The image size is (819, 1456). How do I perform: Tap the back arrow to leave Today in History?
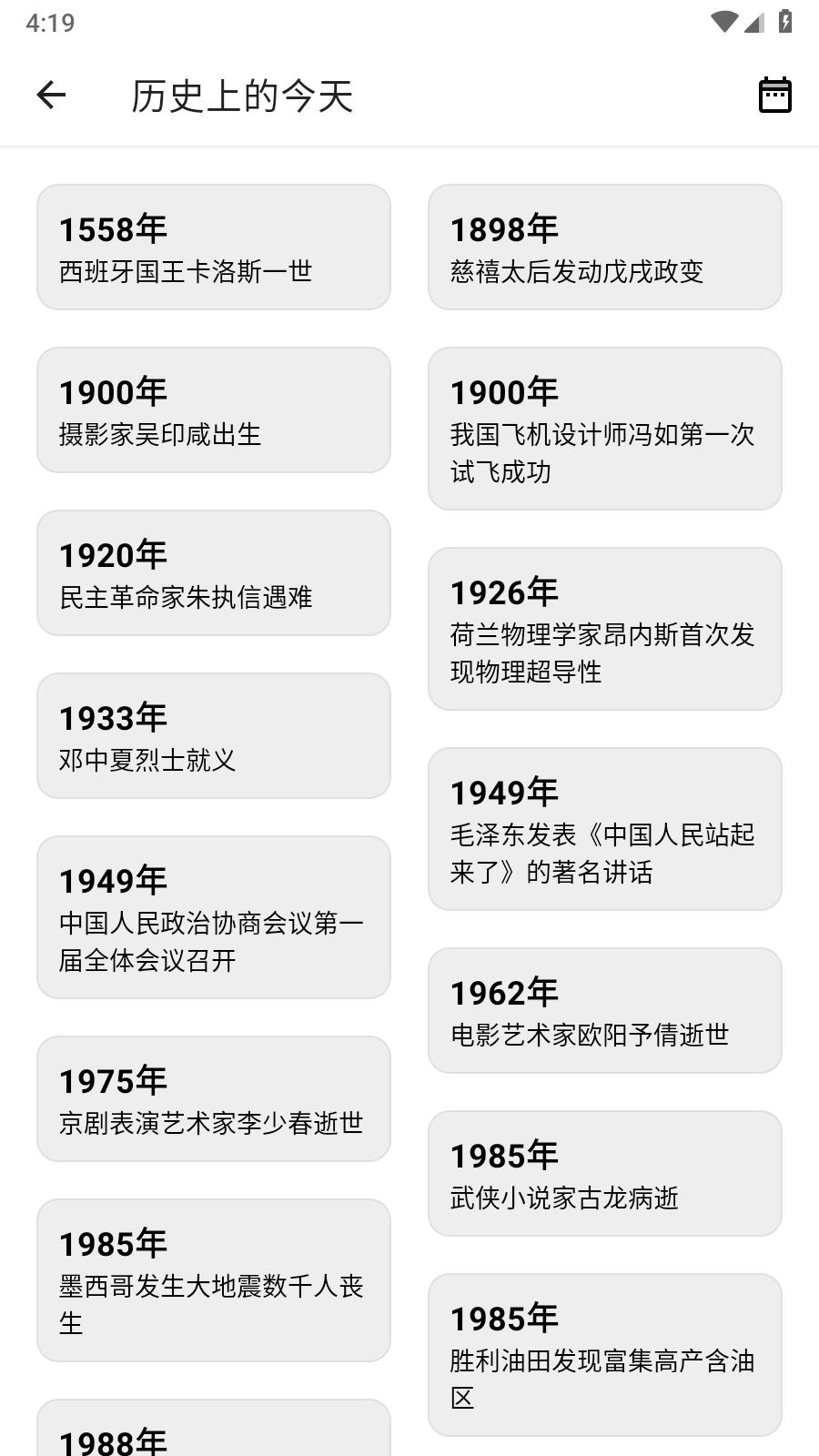click(x=50, y=96)
